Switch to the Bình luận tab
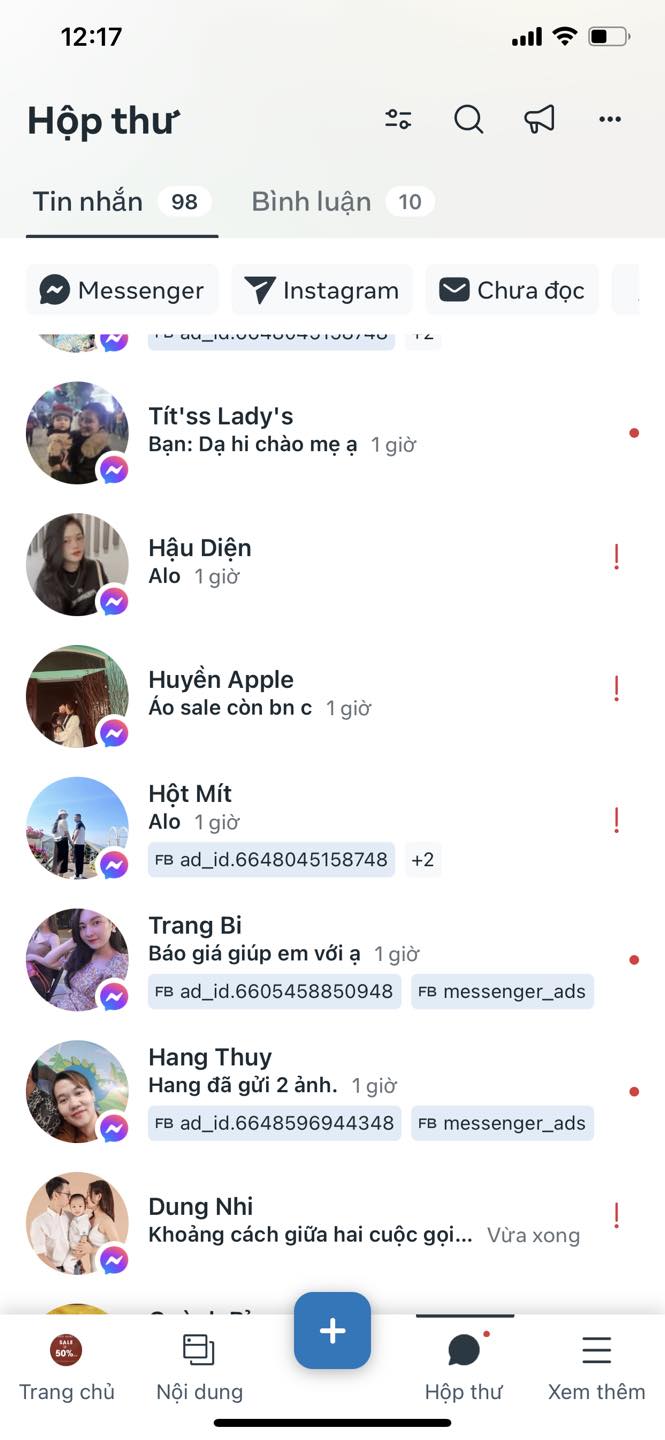The width and height of the screenshot is (665, 1440). point(342,202)
